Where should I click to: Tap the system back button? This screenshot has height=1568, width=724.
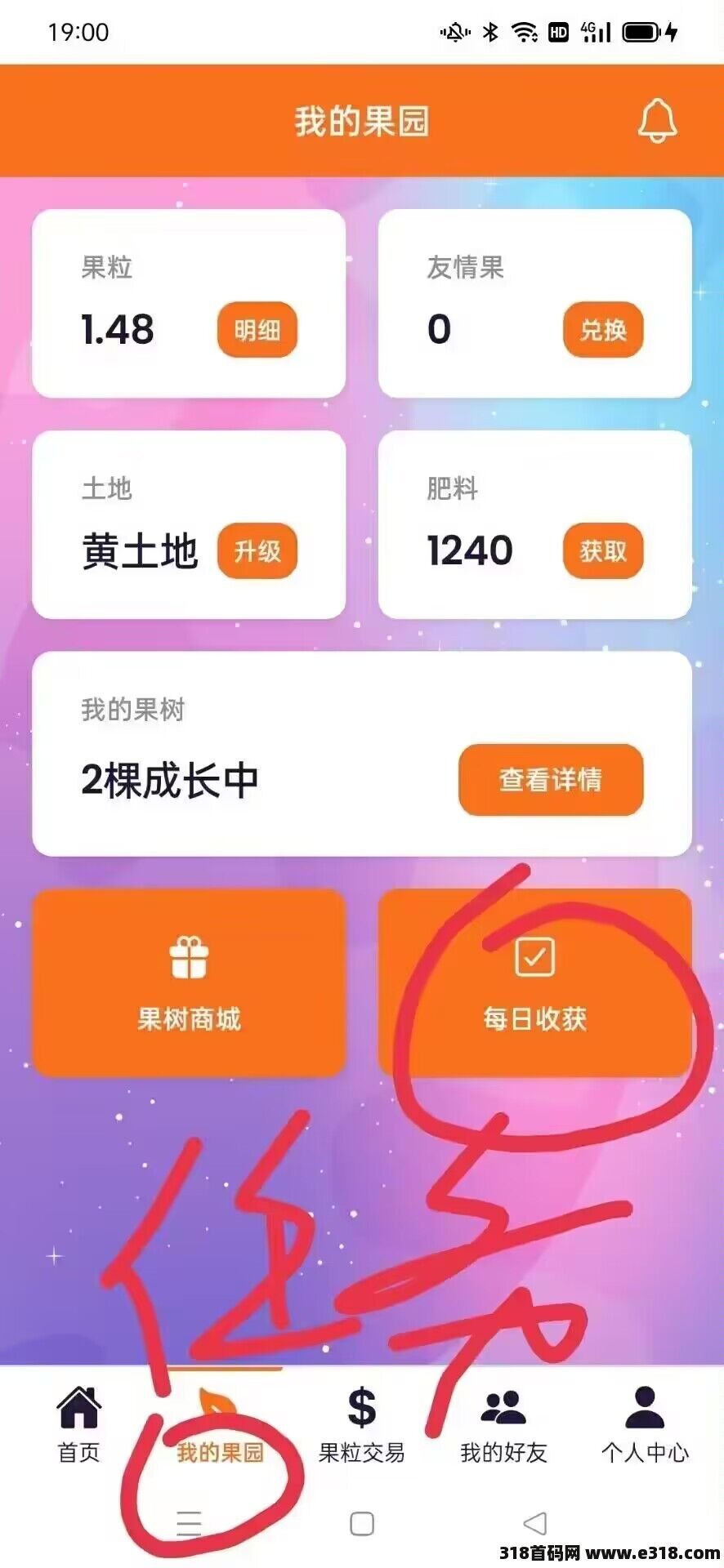pos(534,1524)
